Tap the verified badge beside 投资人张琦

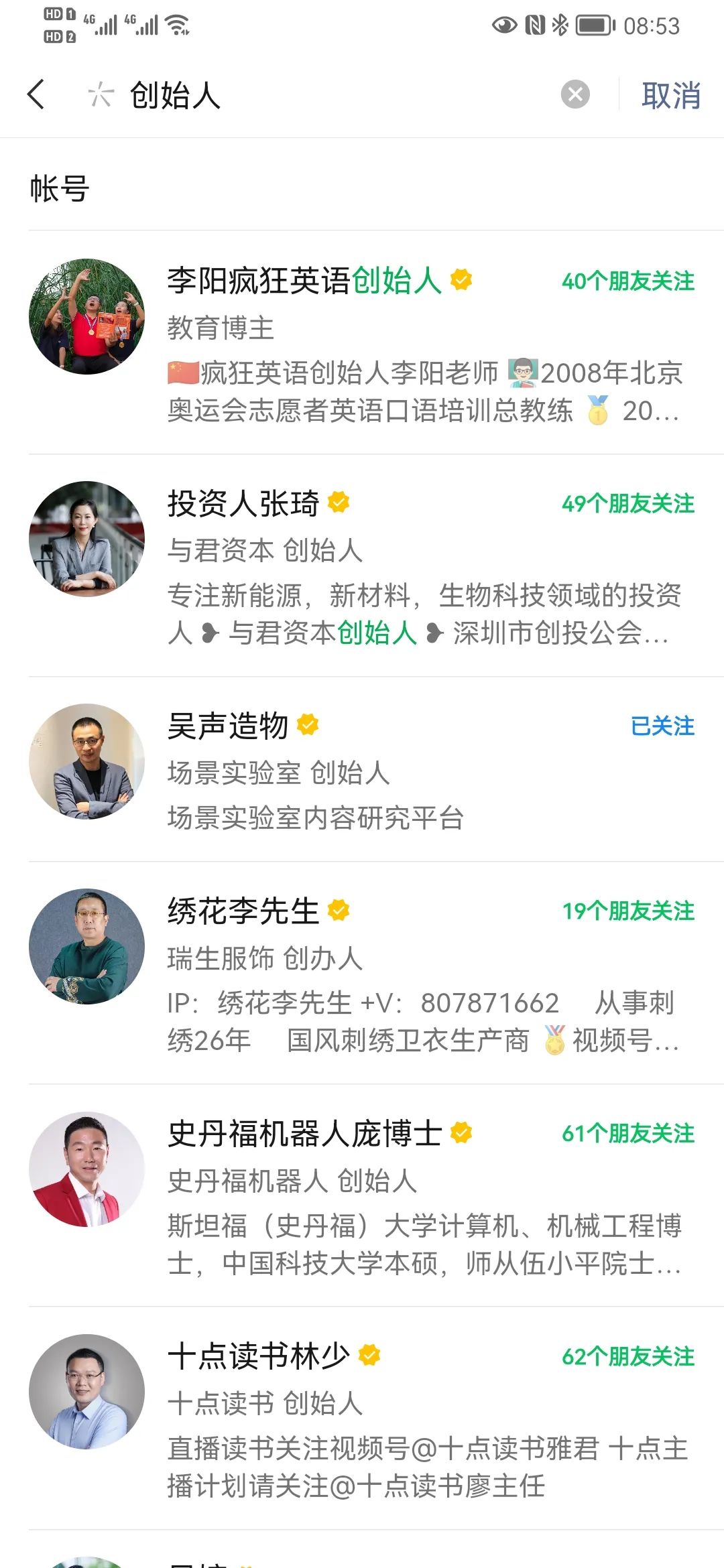pyautogui.click(x=339, y=499)
